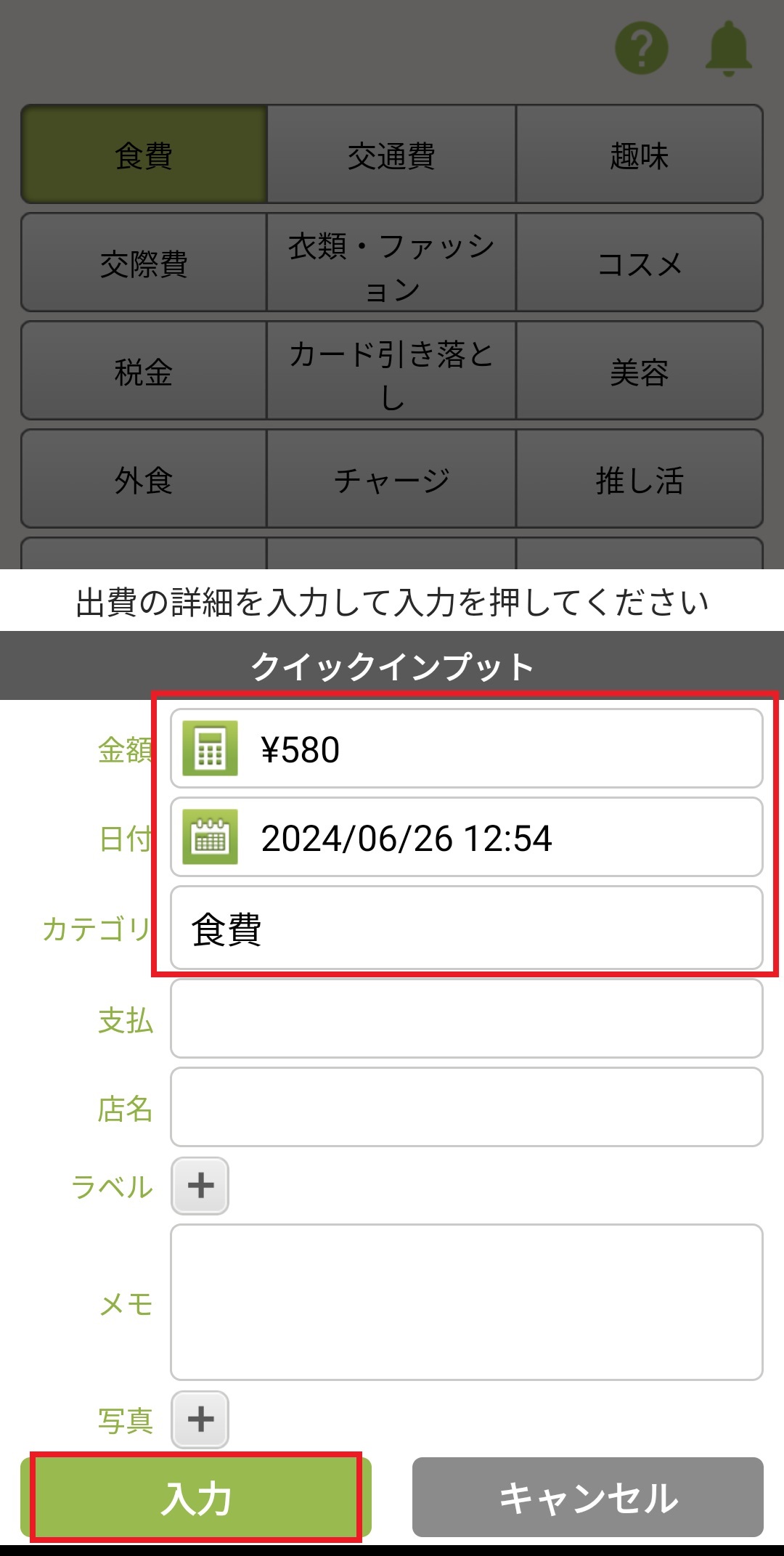This screenshot has height=1556, width=784.
Task: Tap the 店名 store name field
Action: (466, 1107)
